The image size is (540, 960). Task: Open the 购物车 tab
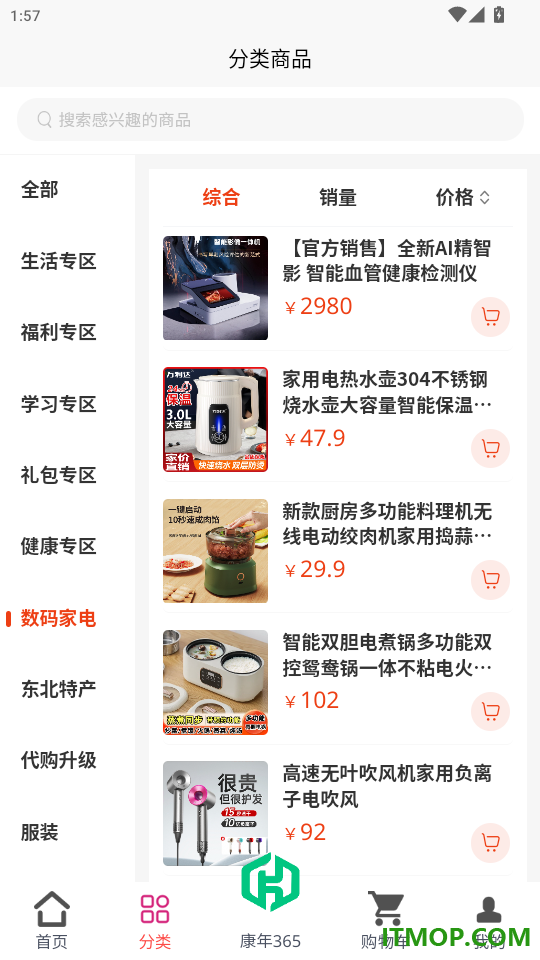click(385, 920)
